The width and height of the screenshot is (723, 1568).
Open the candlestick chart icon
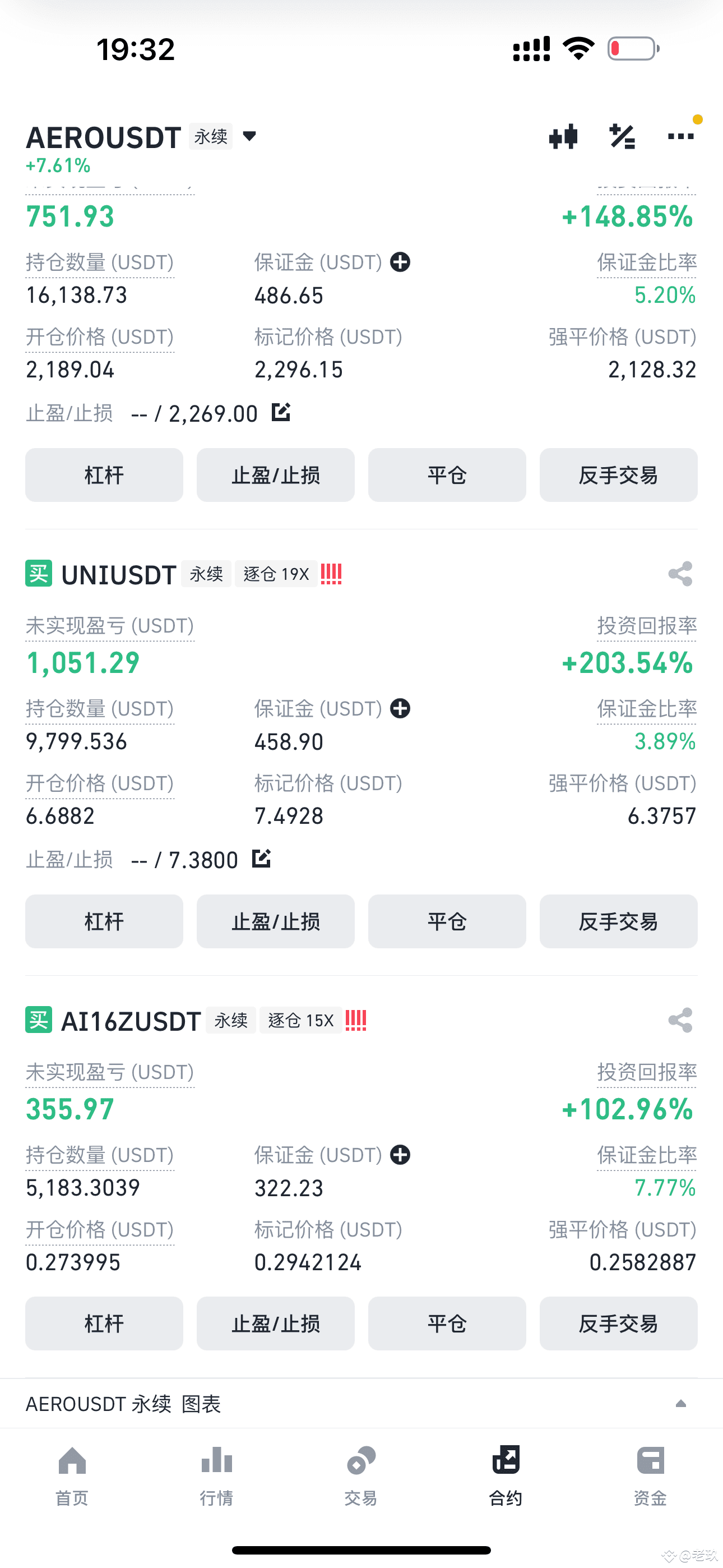click(x=563, y=136)
